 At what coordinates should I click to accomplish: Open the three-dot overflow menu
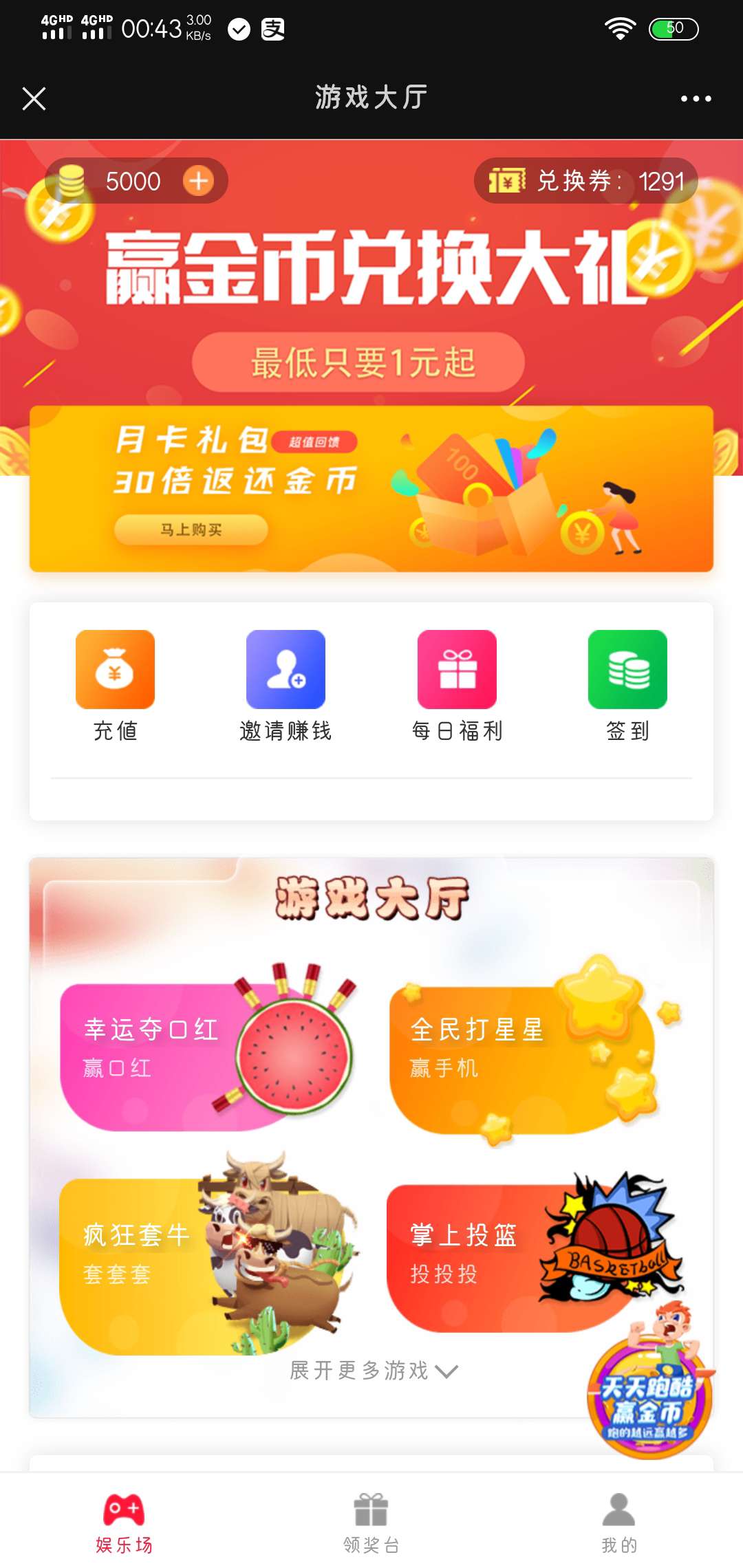pos(696,98)
